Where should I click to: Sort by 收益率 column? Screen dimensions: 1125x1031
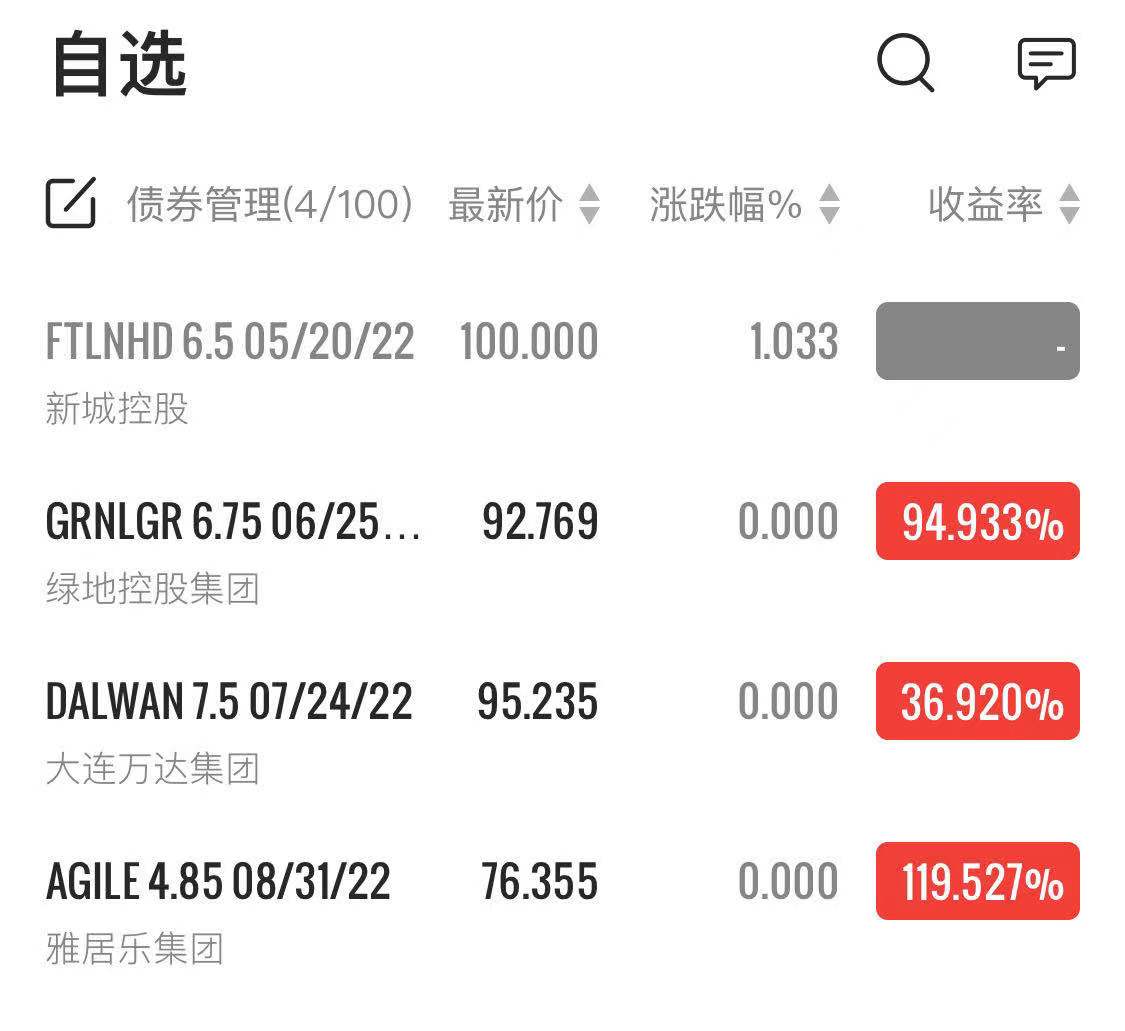click(x=1003, y=205)
